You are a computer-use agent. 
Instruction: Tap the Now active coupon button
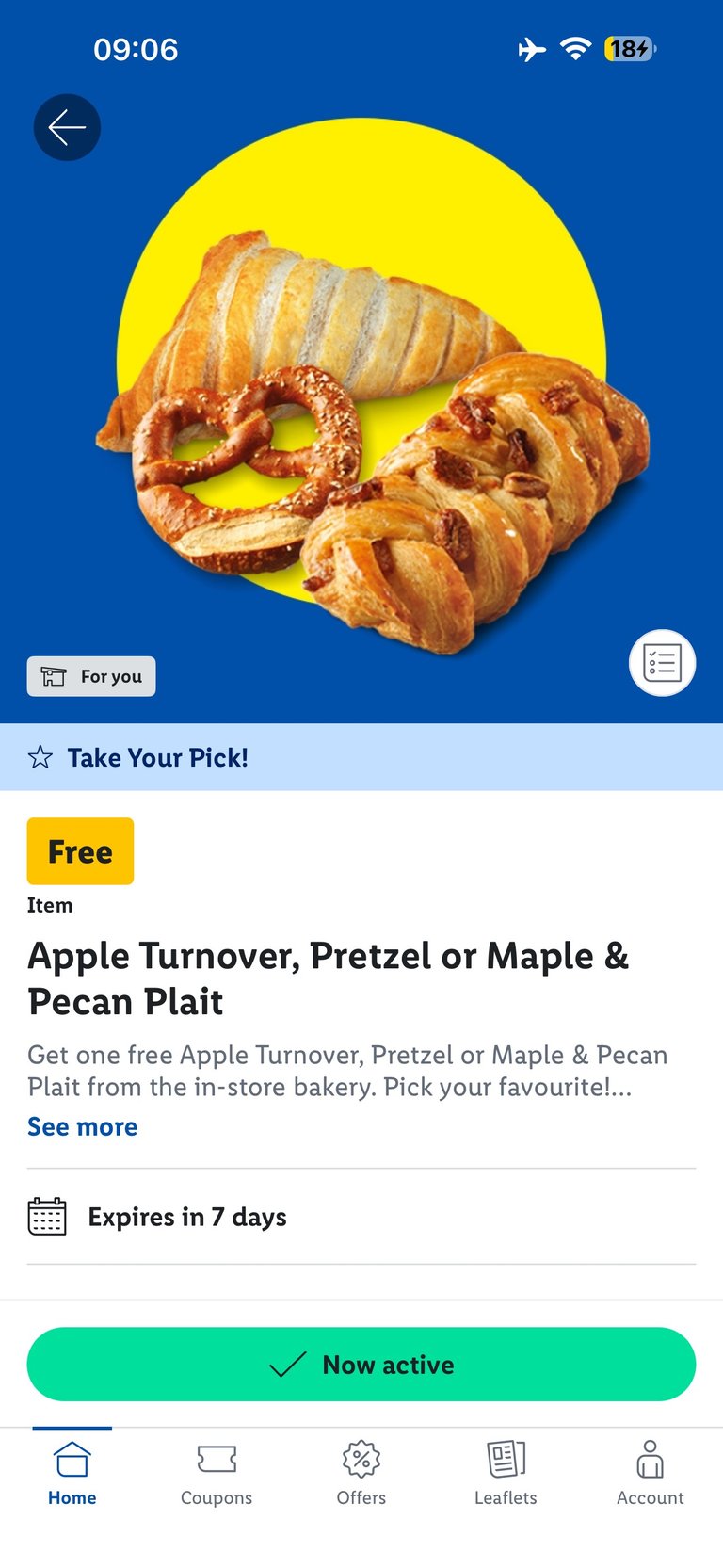point(361,1365)
